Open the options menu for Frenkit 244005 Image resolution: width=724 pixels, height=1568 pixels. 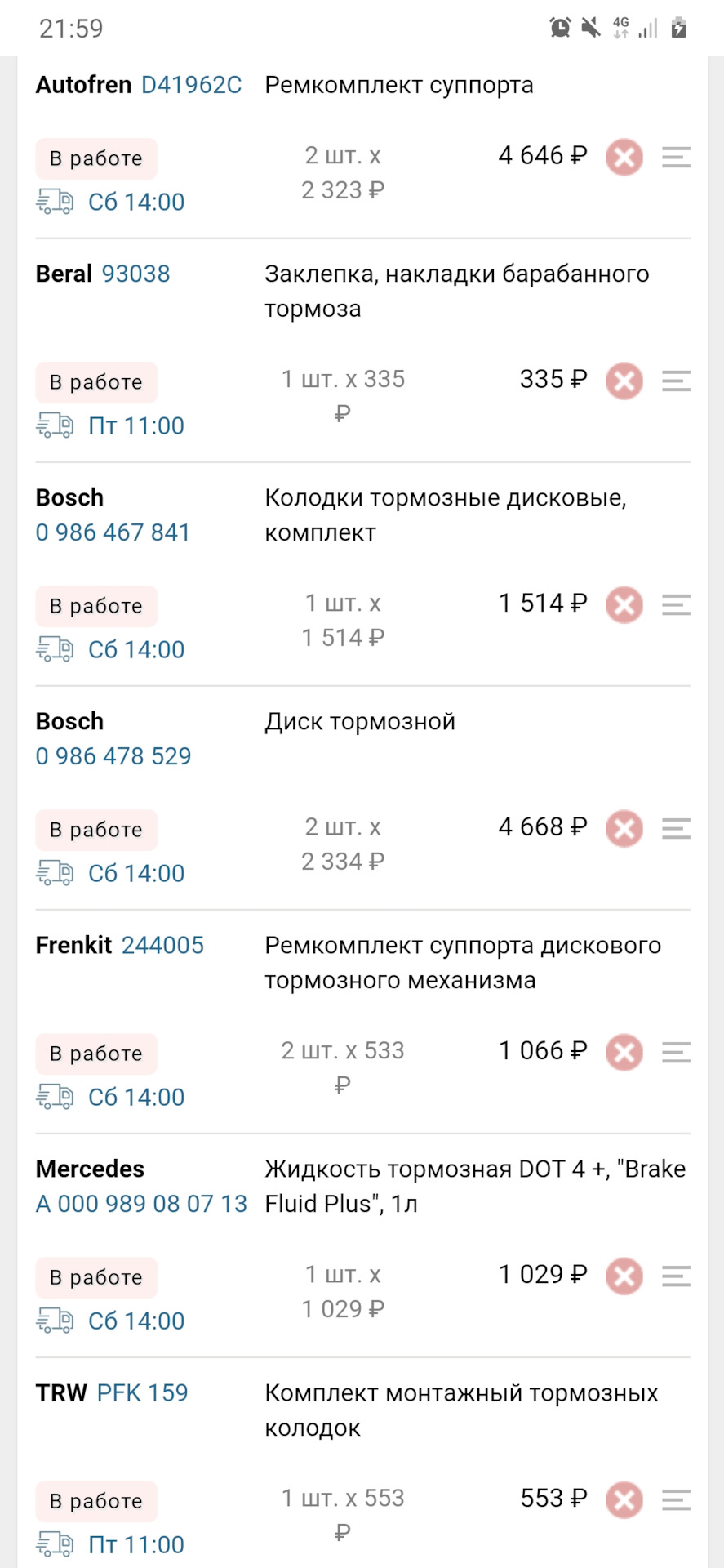coord(676,1052)
